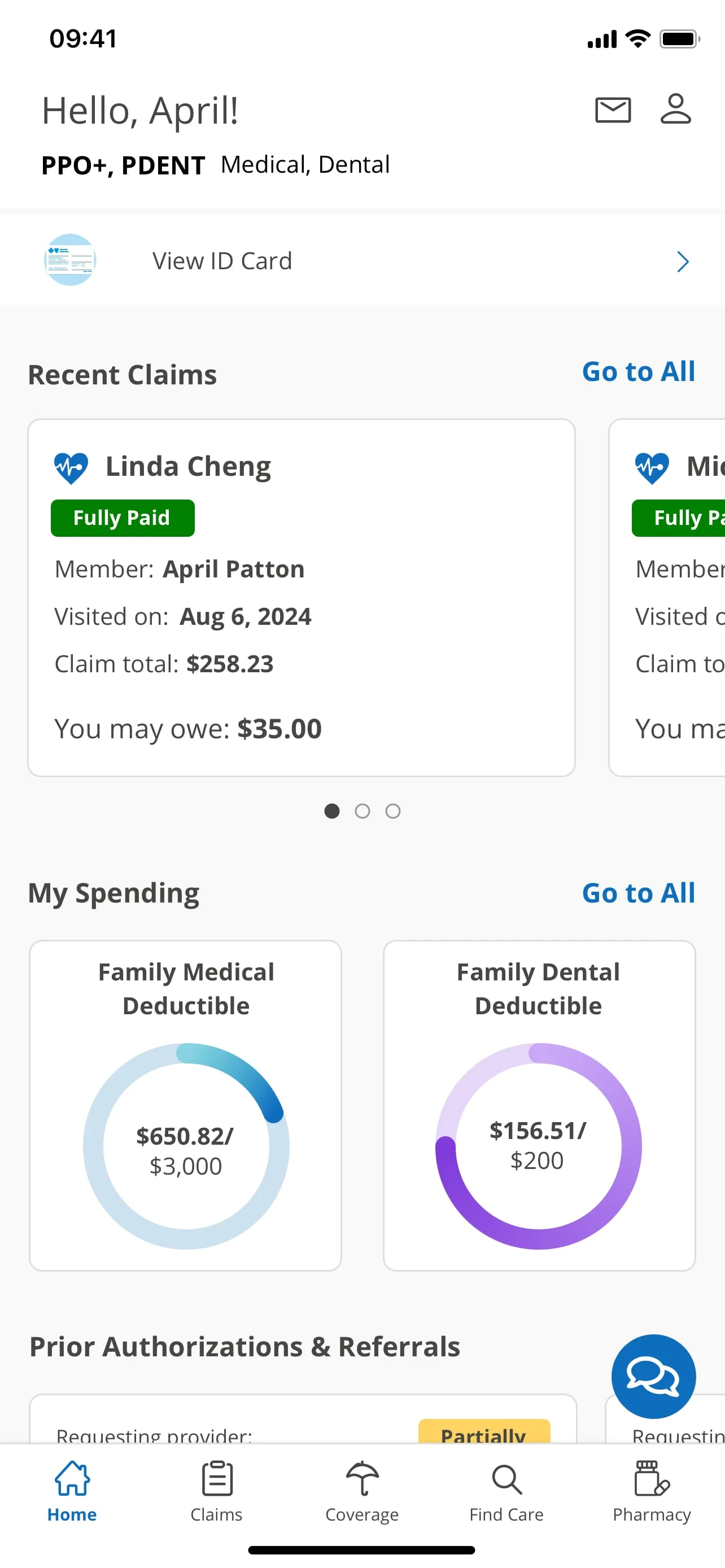This screenshot has height=1568, width=725.
Task: Open the blue chat bubble icon
Action: pyautogui.click(x=653, y=1376)
